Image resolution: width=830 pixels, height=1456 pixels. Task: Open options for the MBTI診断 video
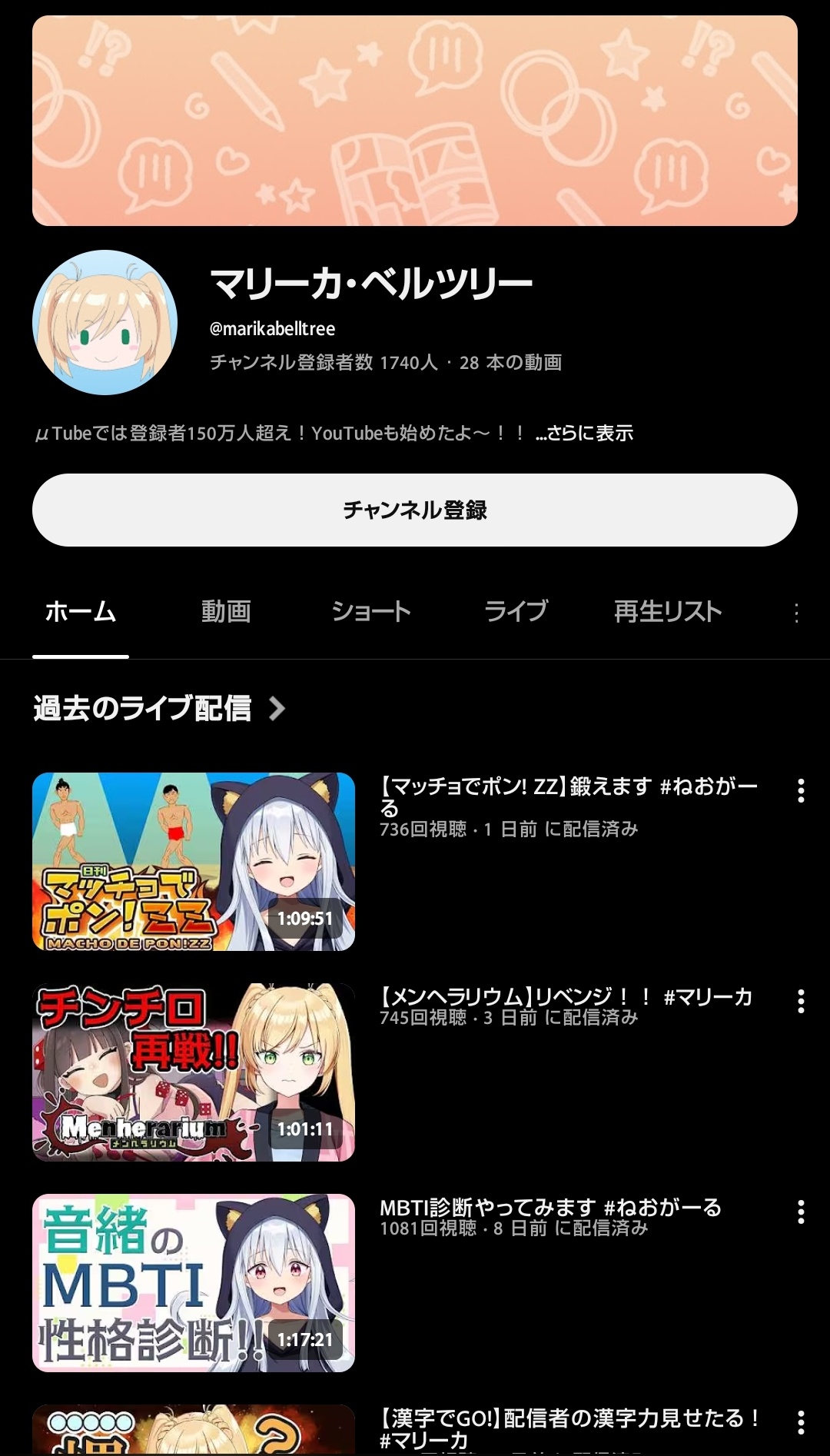click(801, 1212)
